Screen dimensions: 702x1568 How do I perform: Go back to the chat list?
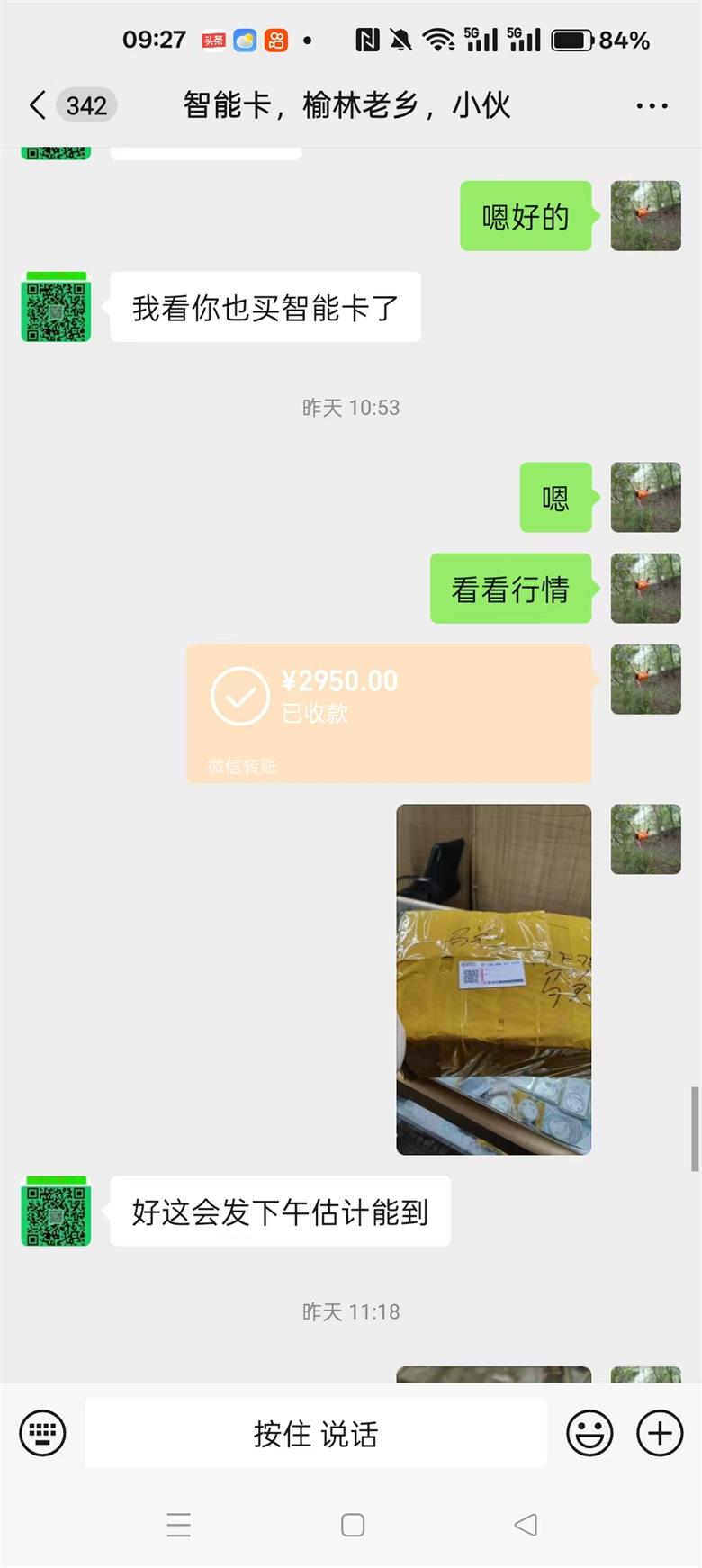point(38,105)
